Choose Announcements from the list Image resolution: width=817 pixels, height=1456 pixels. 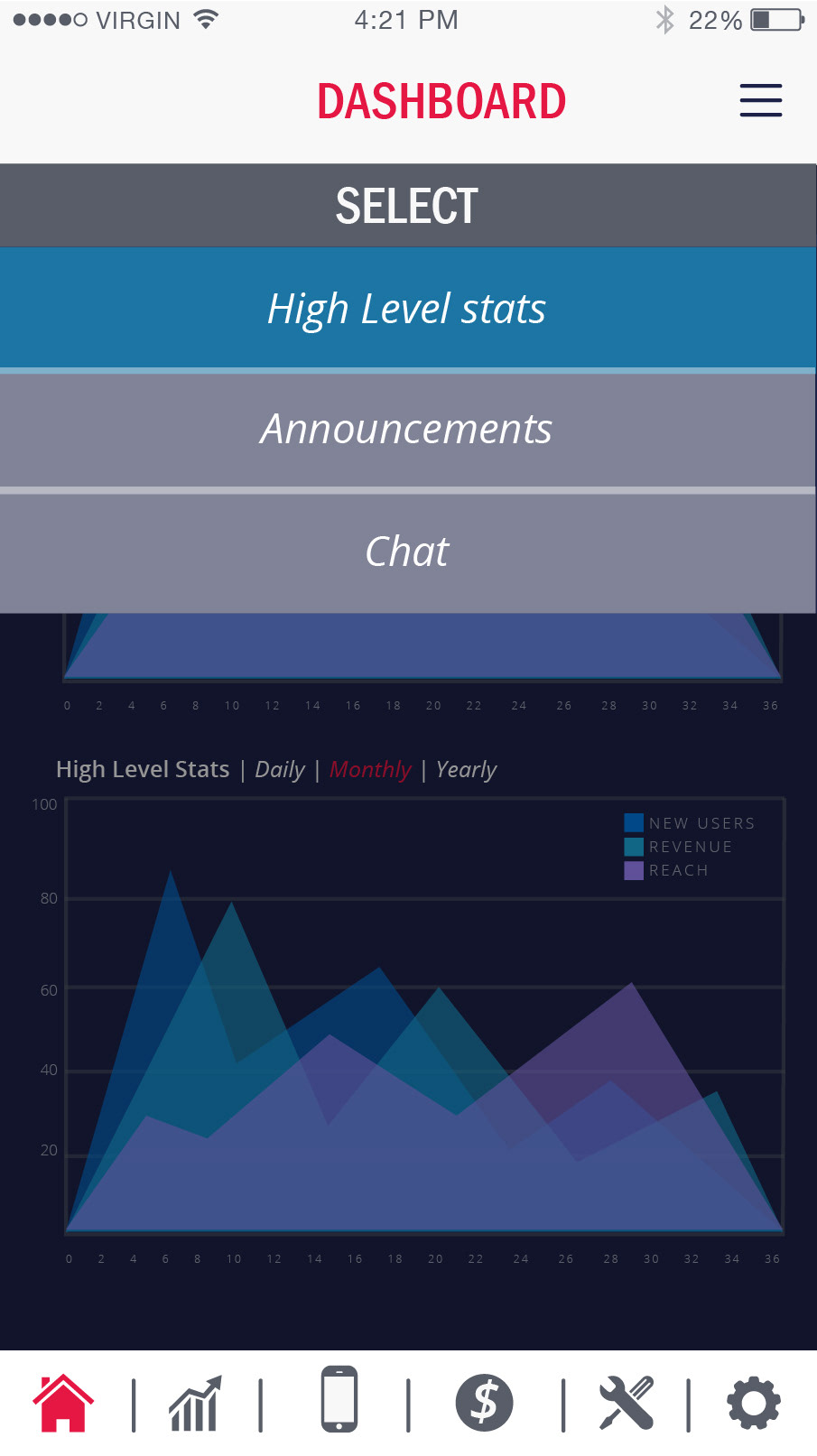[407, 430]
